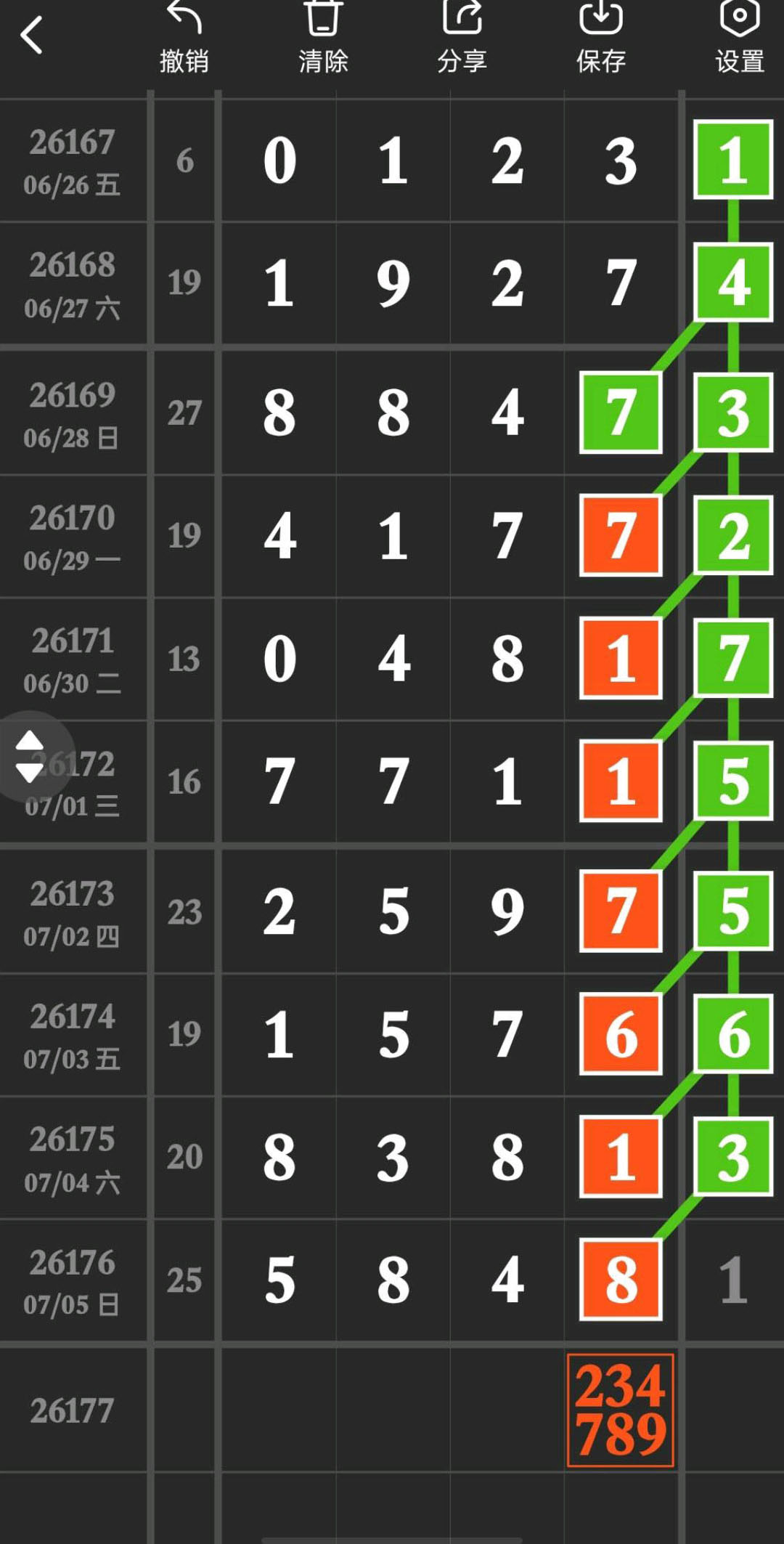Tap the green 7 in row 26169
Screen dimensions: 784x1544
[x=621, y=413]
